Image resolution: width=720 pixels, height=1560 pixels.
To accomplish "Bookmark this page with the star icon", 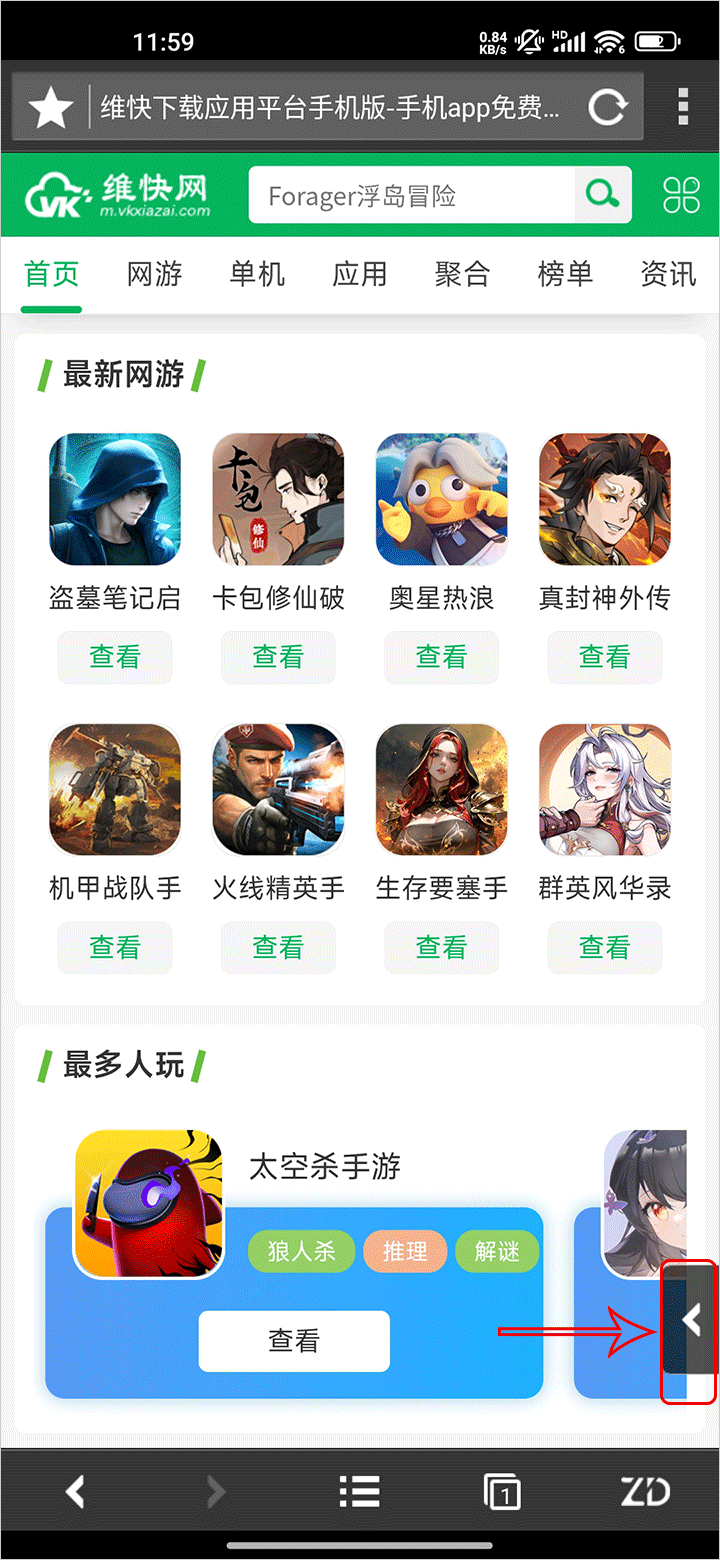I will coord(50,106).
